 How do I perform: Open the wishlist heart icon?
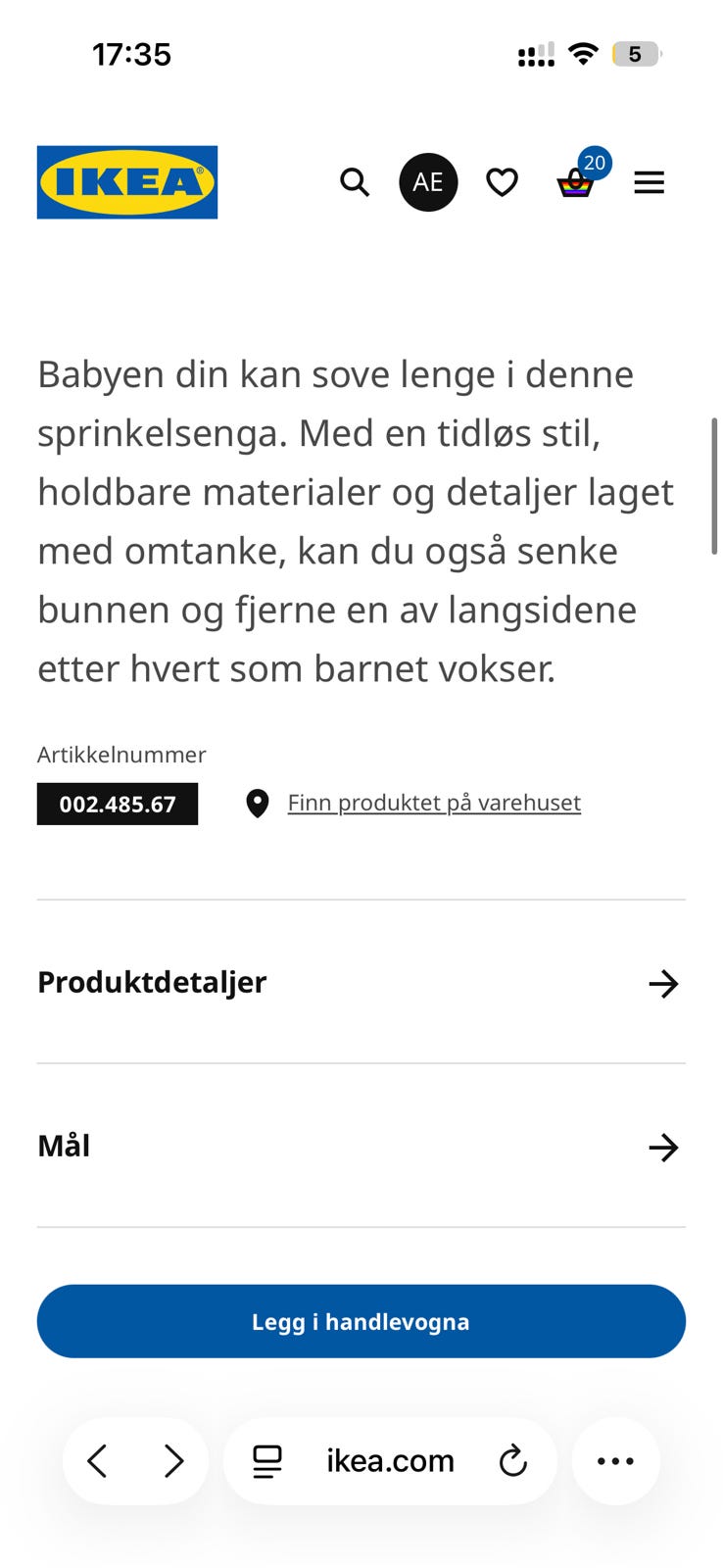(502, 182)
